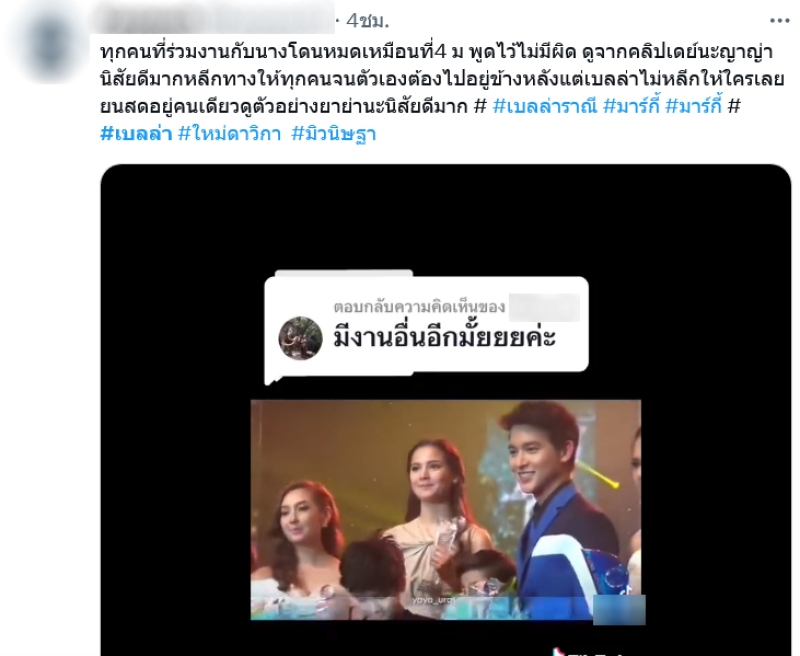Play the embedded video in the tweet

point(445,420)
